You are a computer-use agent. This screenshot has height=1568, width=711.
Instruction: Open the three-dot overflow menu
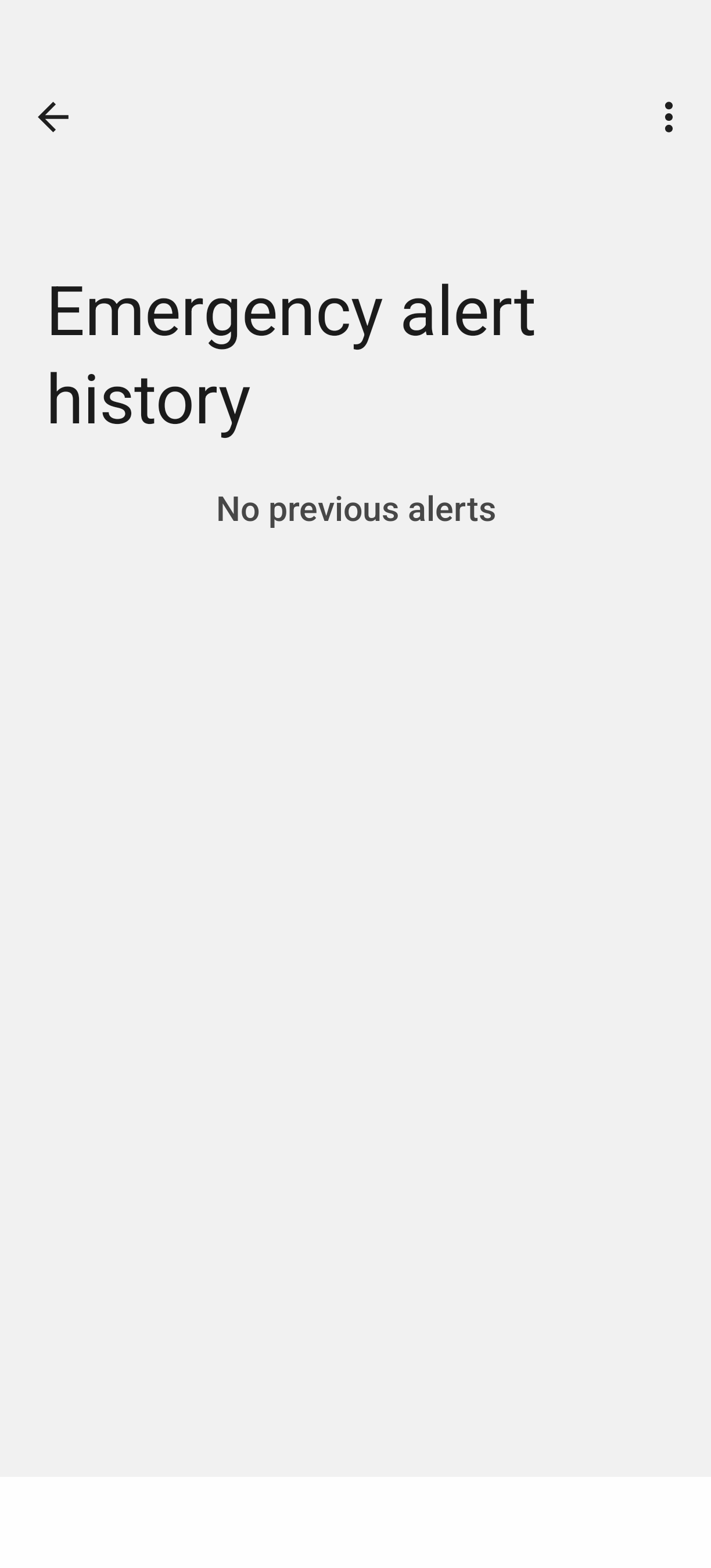(669, 117)
